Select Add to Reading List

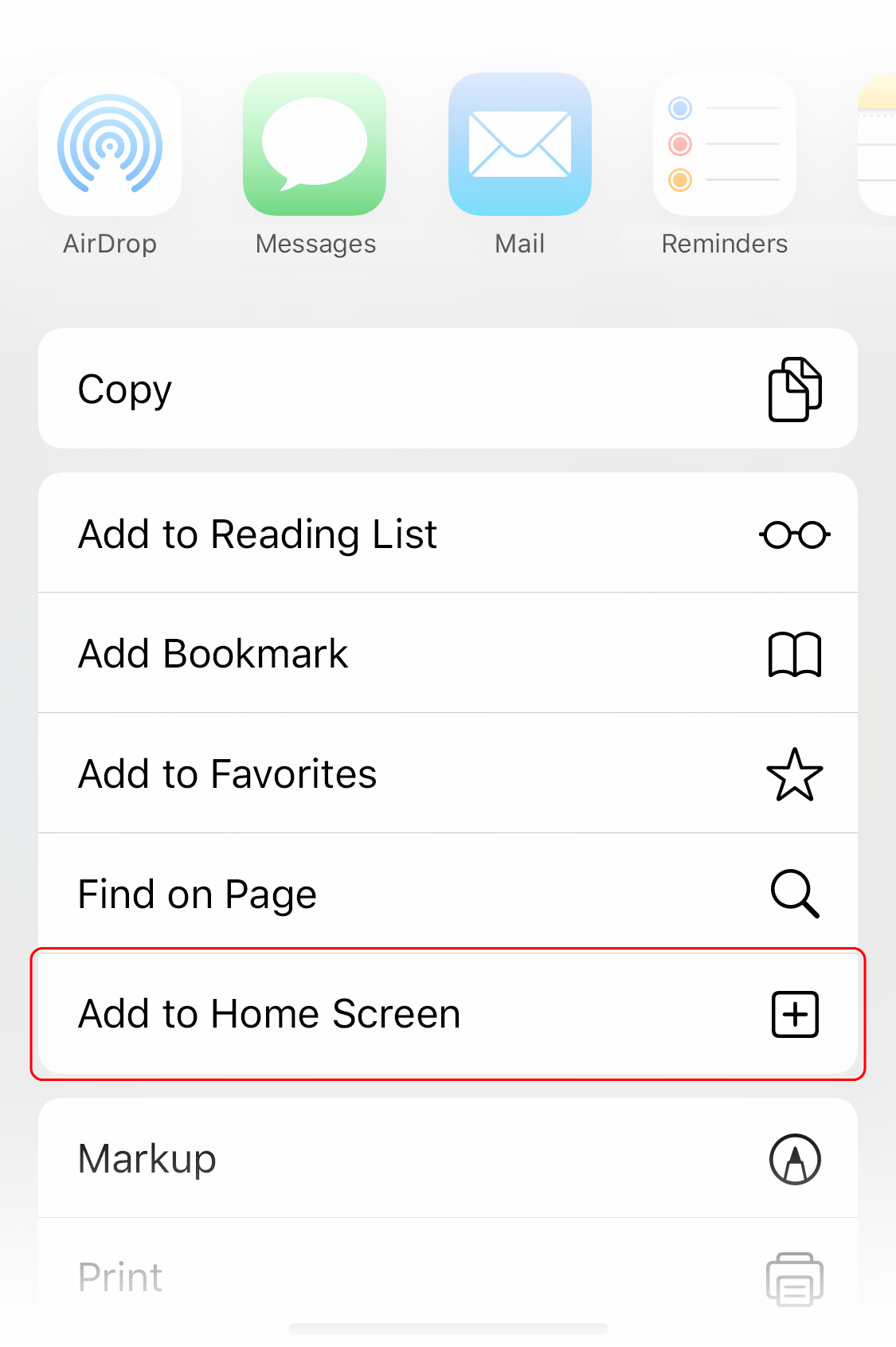(448, 533)
